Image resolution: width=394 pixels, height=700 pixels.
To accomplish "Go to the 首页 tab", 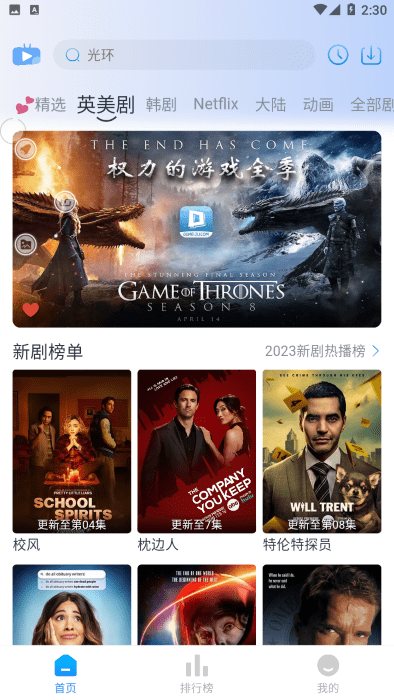I will click(66, 674).
